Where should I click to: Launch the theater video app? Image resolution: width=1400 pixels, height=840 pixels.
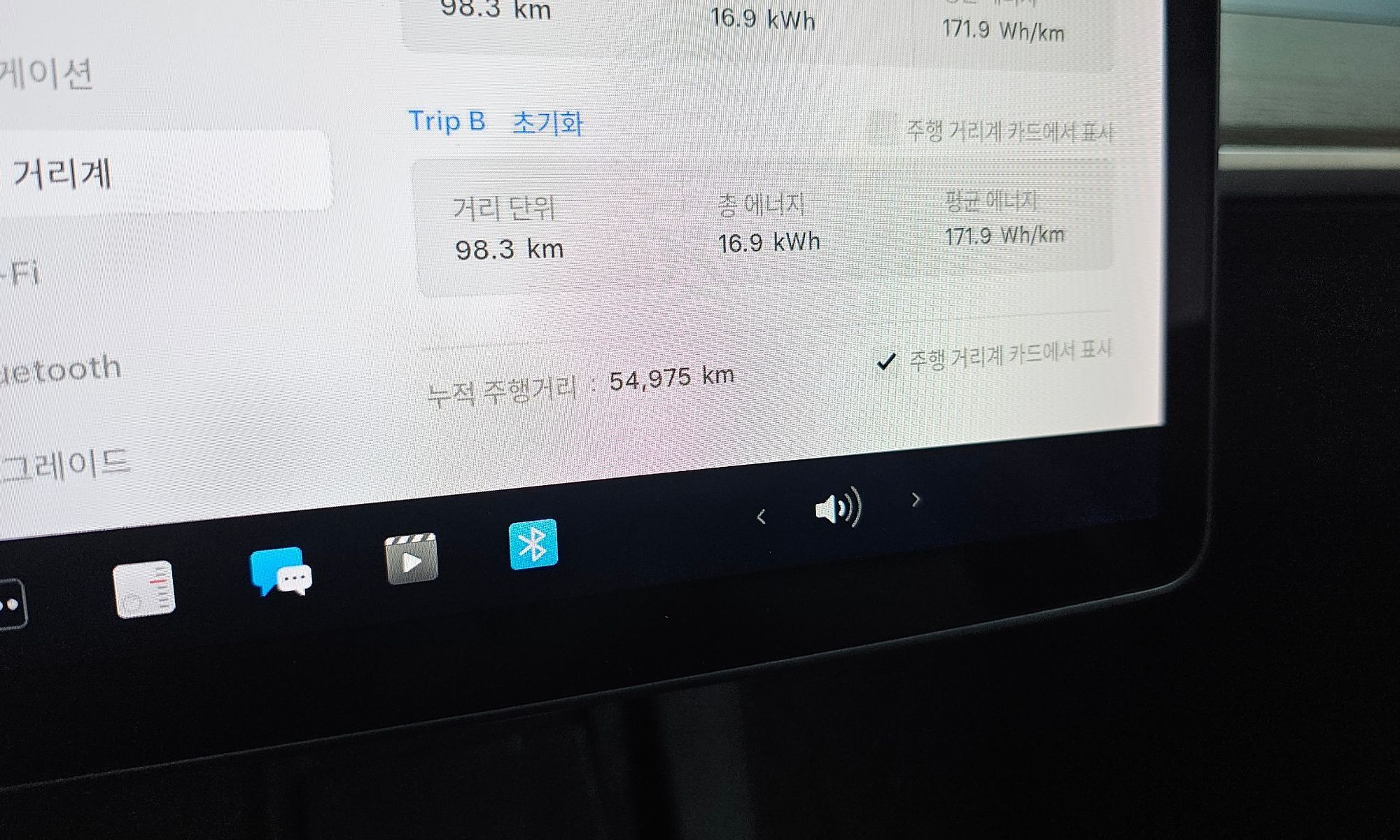[412, 559]
